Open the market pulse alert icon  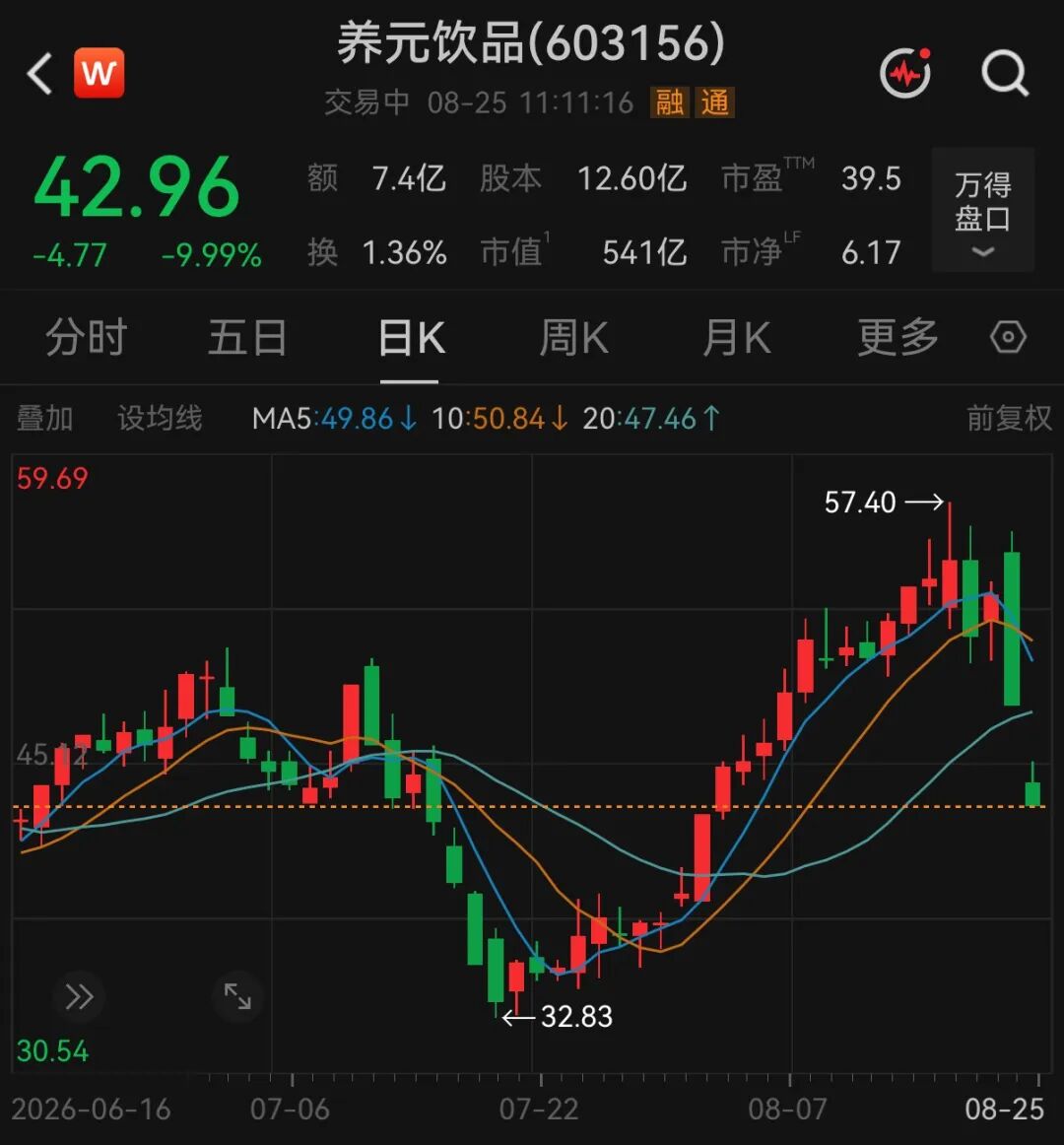coord(905,73)
